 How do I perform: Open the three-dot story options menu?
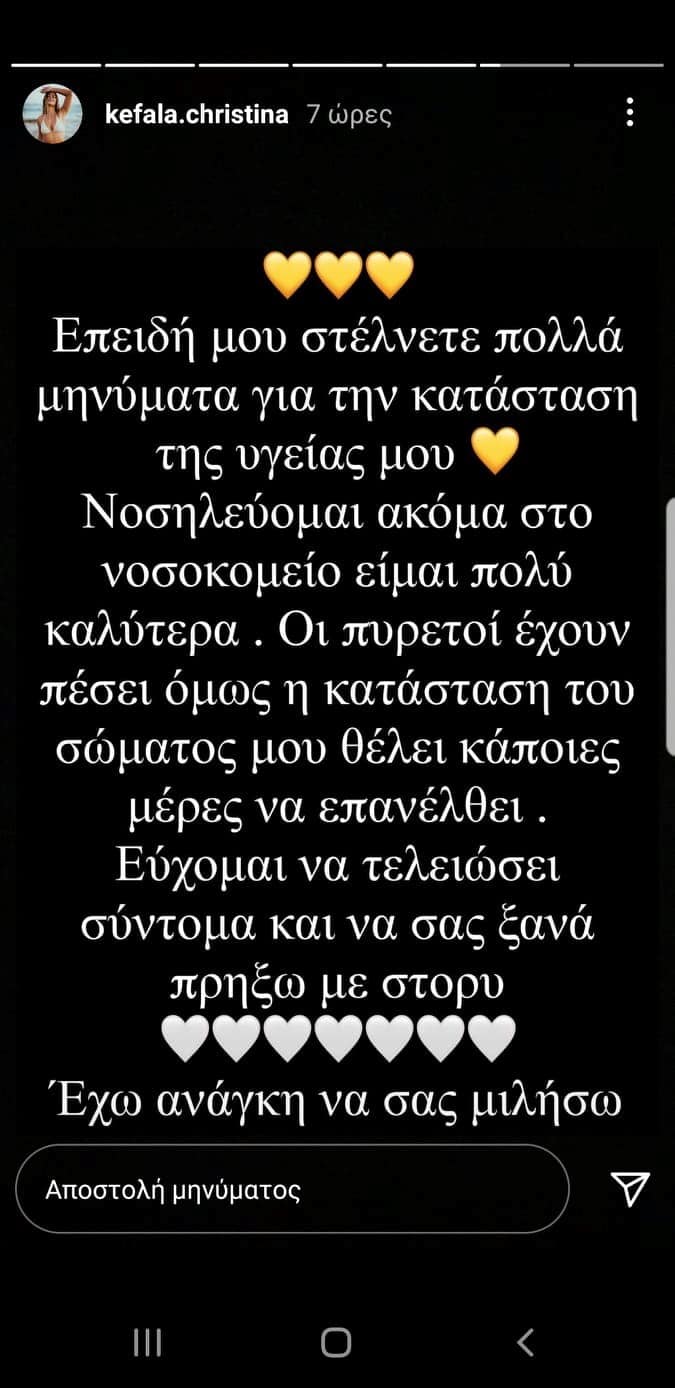pos(629,113)
